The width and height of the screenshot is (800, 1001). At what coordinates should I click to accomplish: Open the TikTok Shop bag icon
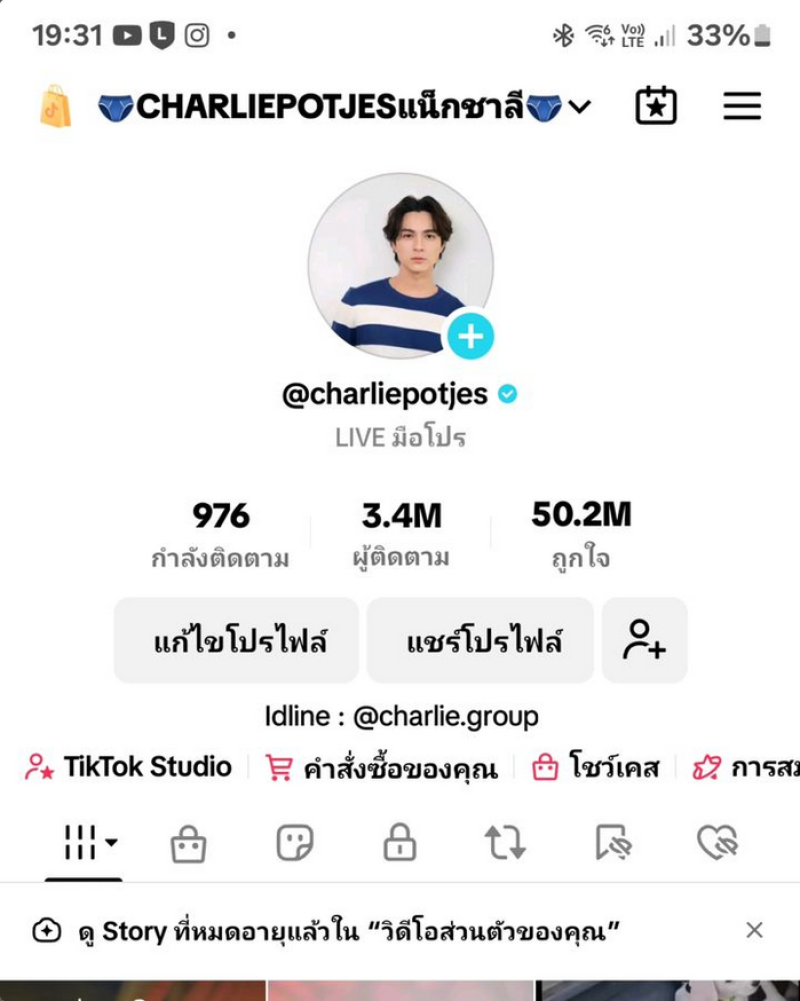[x=56, y=106]
